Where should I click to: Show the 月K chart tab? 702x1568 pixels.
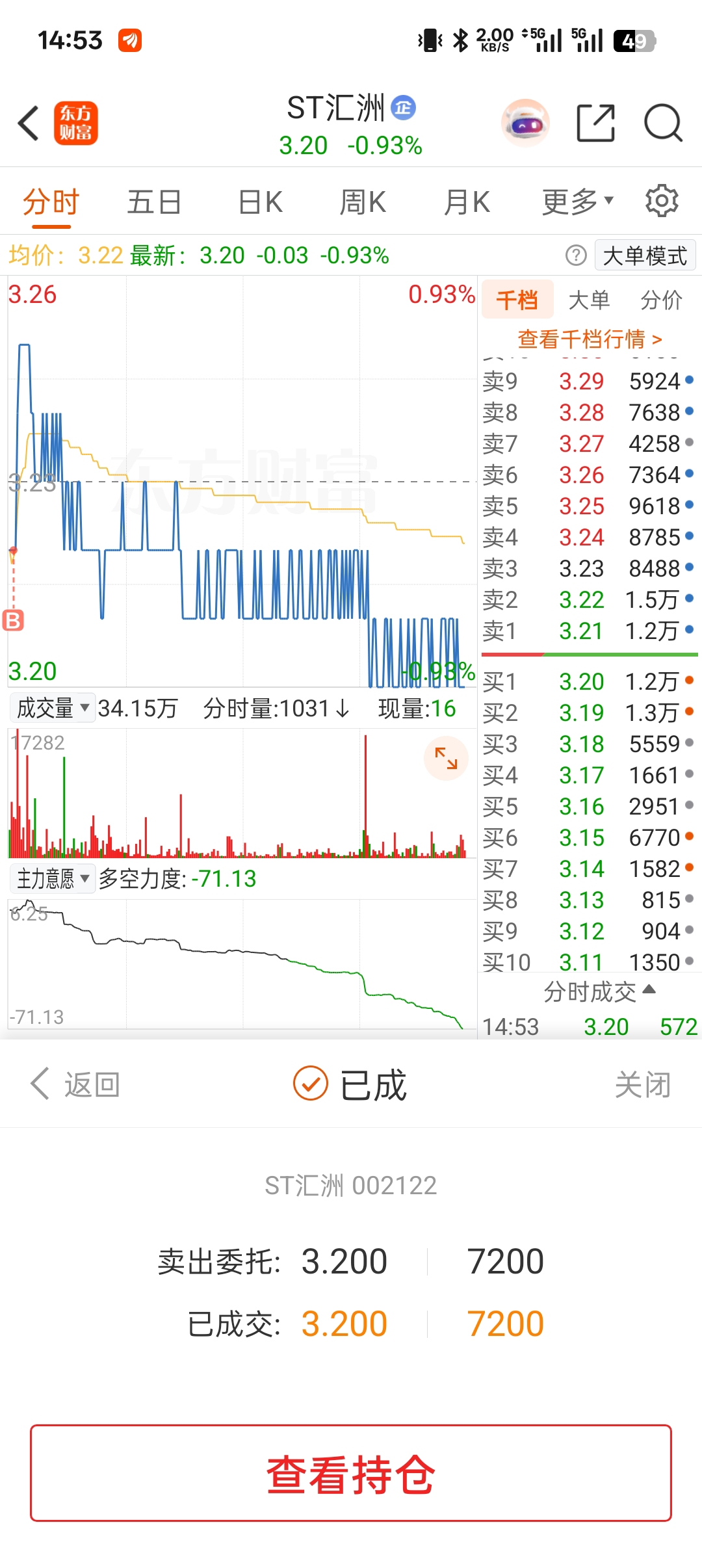coord(466,202)
